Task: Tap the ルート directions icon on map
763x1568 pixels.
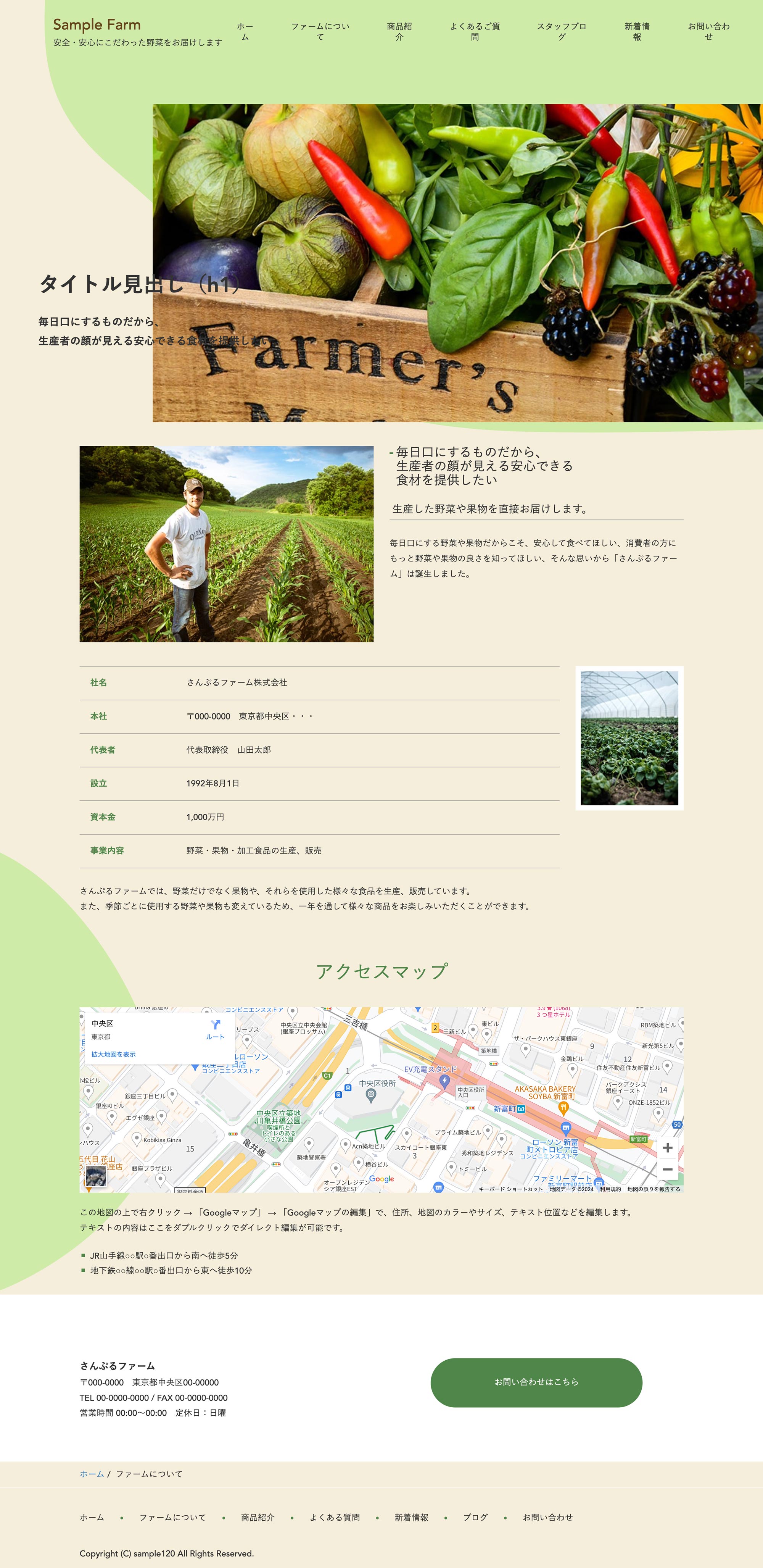Action: (x=215, y=1029)
